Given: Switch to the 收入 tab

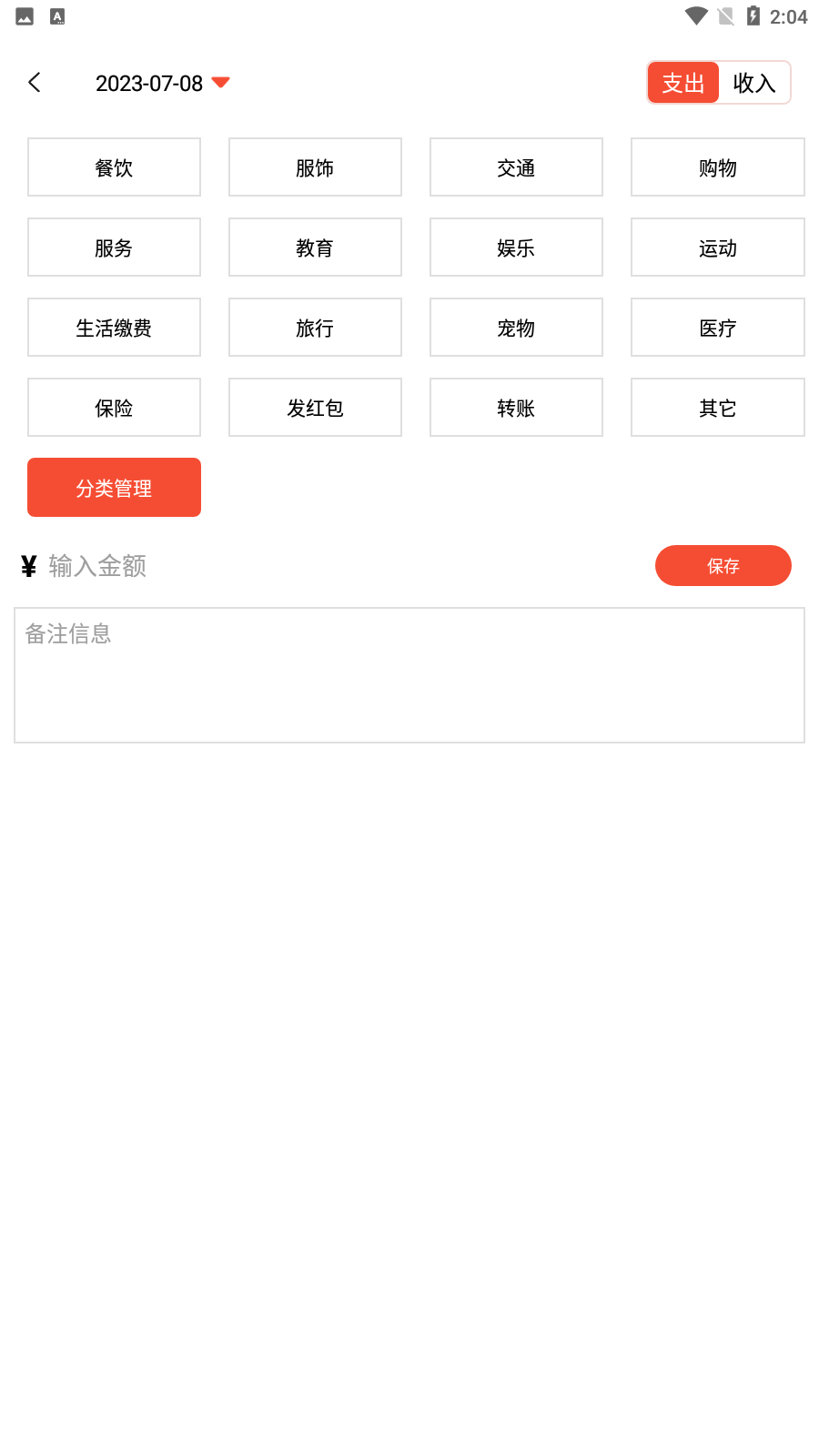Looking at the screenshot, I should click(753, 82).
